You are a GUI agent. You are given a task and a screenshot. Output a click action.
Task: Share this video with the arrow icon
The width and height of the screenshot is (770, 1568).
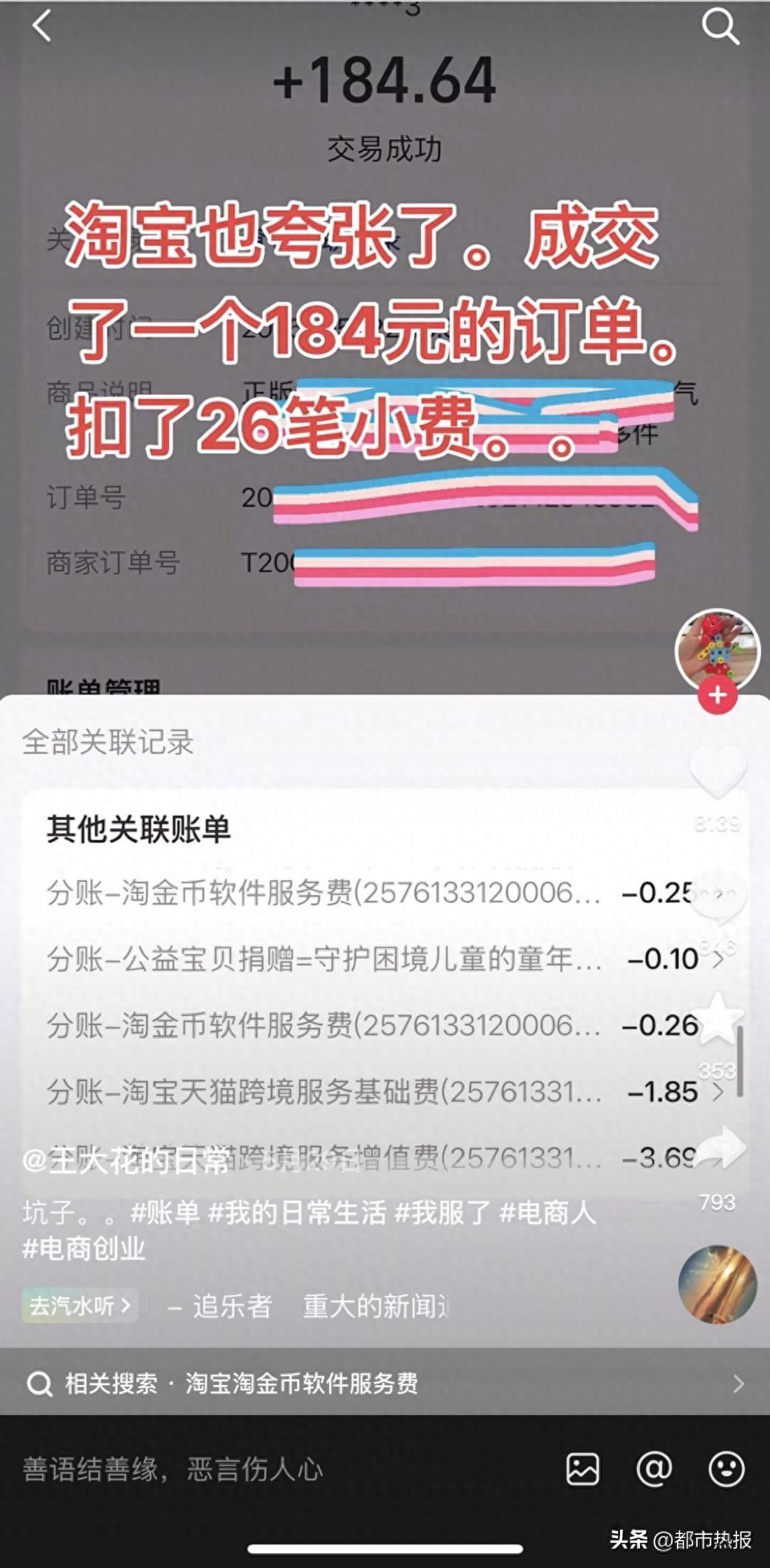click(x=719, y=1149)
